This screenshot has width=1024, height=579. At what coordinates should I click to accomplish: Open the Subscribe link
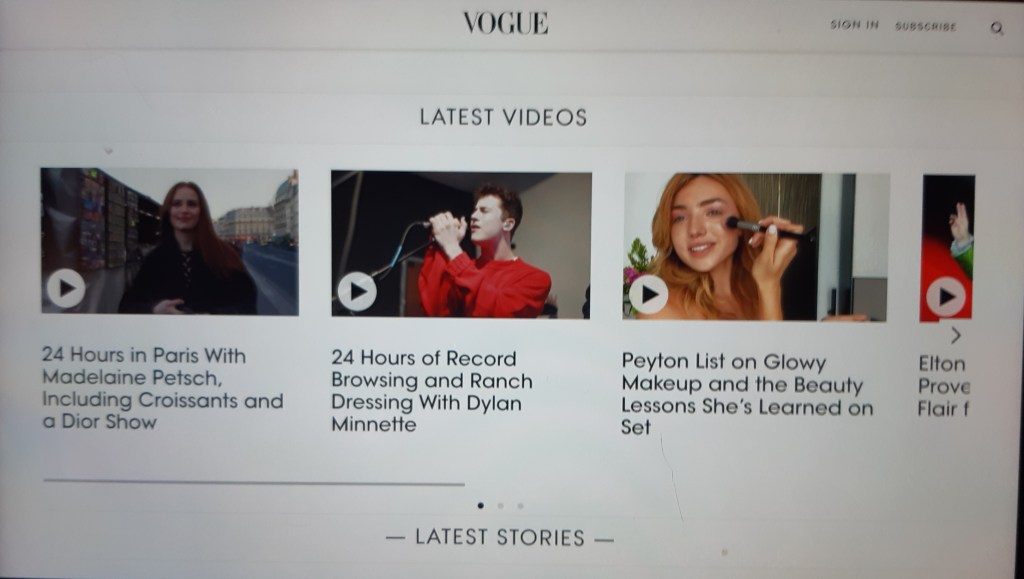pos(925,27)
